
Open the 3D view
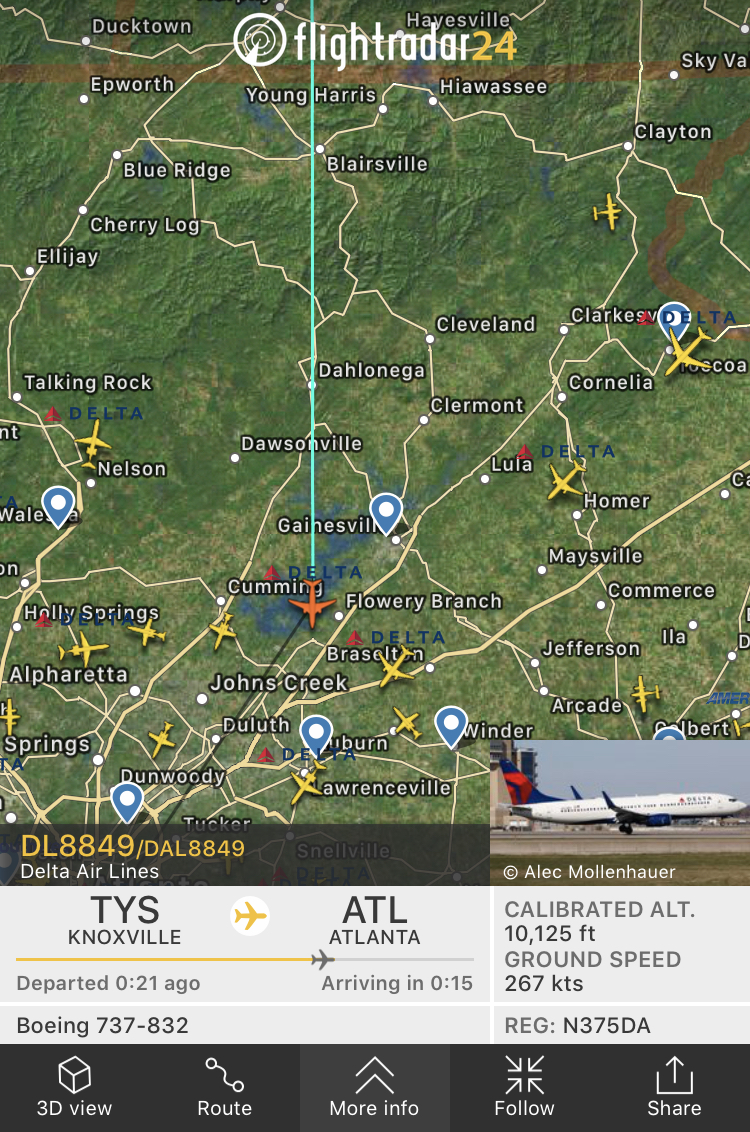75,1088
